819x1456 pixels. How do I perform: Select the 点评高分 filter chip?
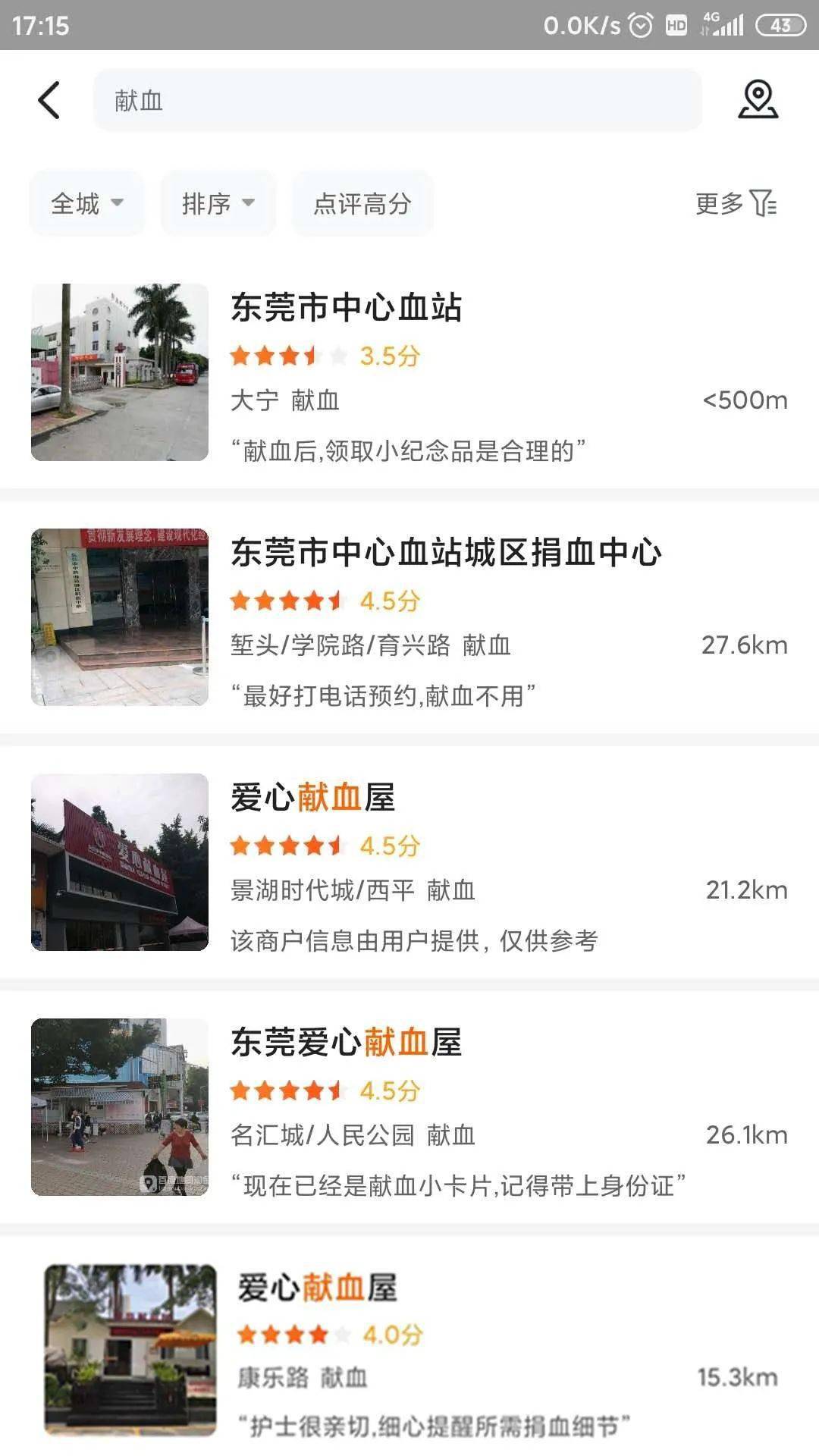[362, 203]
